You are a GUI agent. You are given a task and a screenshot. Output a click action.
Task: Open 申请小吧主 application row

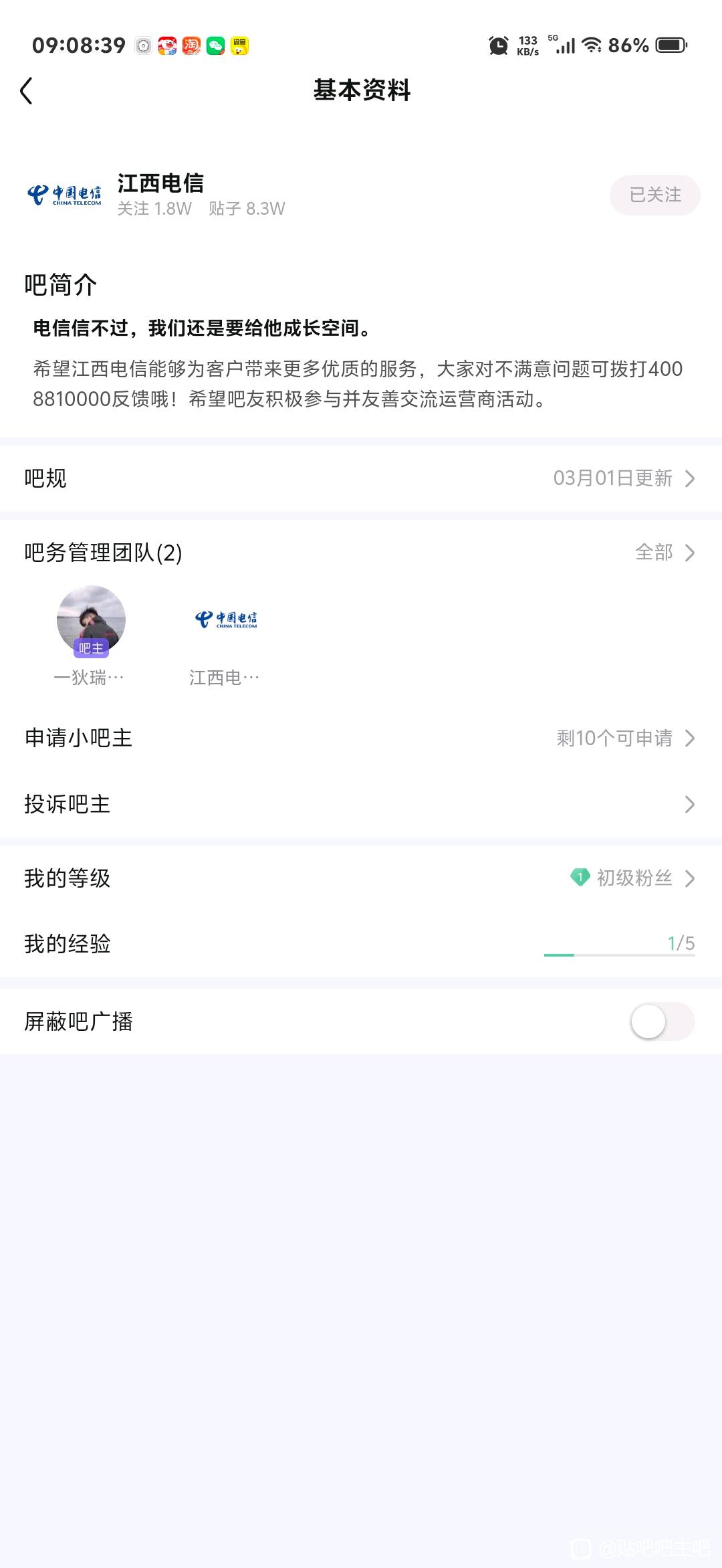coord(361,738)
